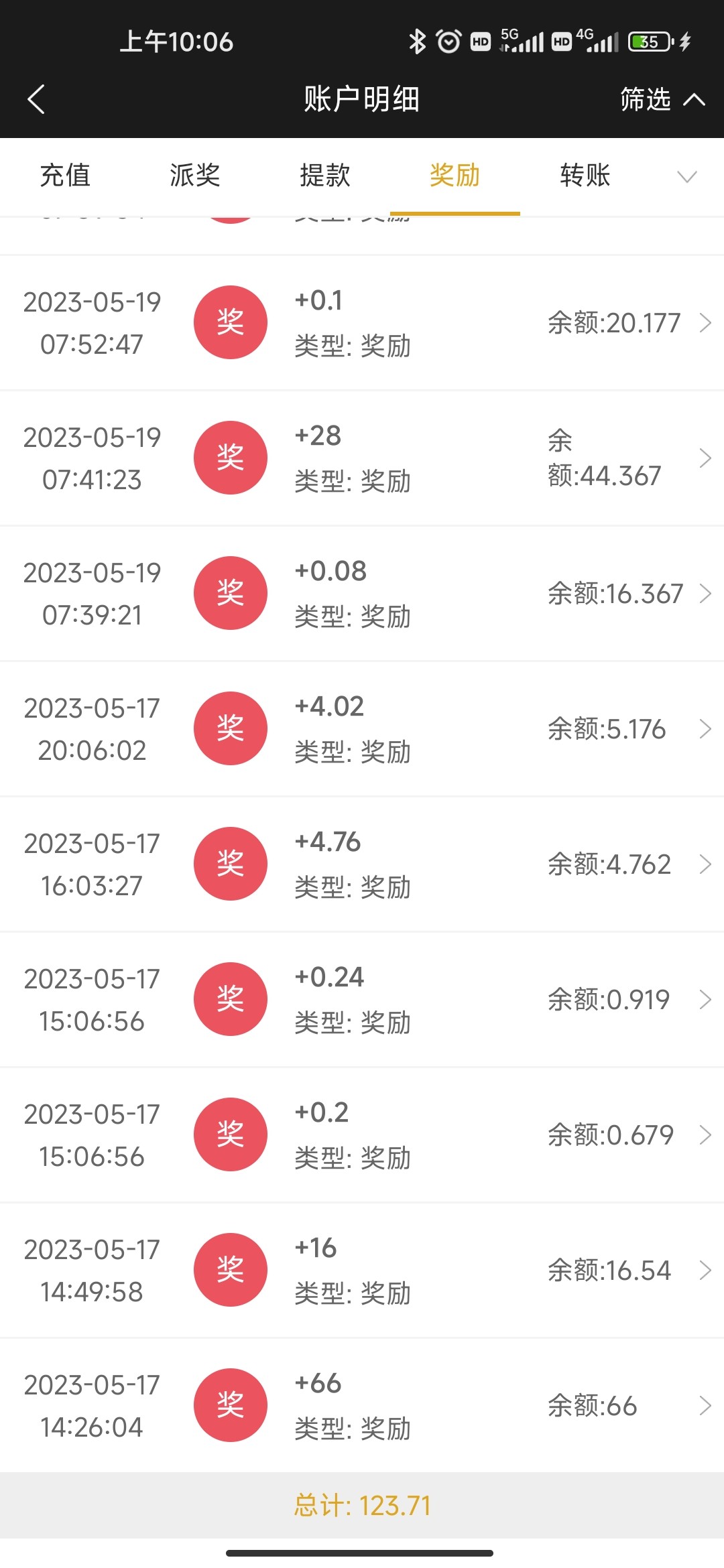View the +0.24 reward entry
This screenshot has height=1568, width=724.
coord(362,1000)
